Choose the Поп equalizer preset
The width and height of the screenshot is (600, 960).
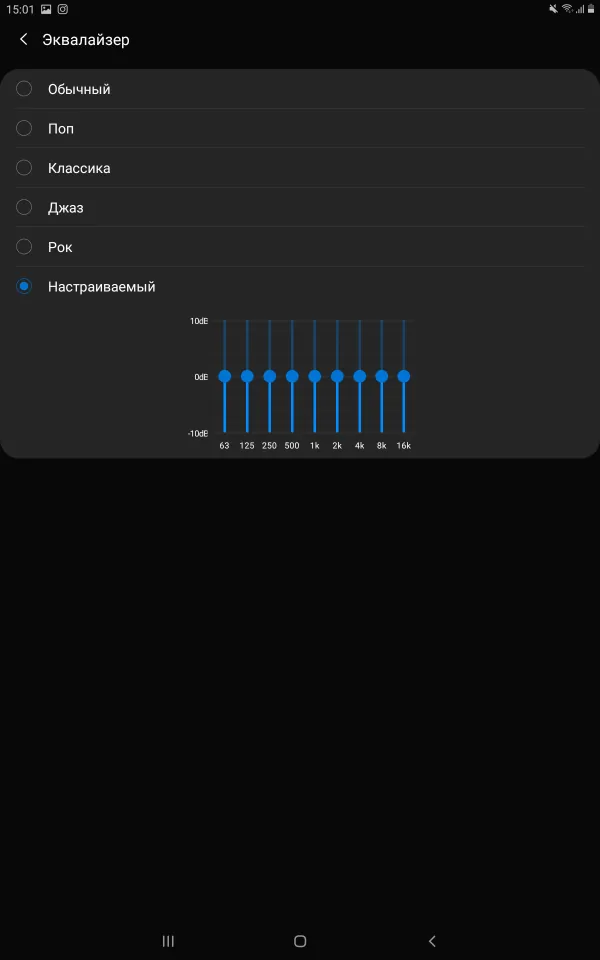pos(300,129)
